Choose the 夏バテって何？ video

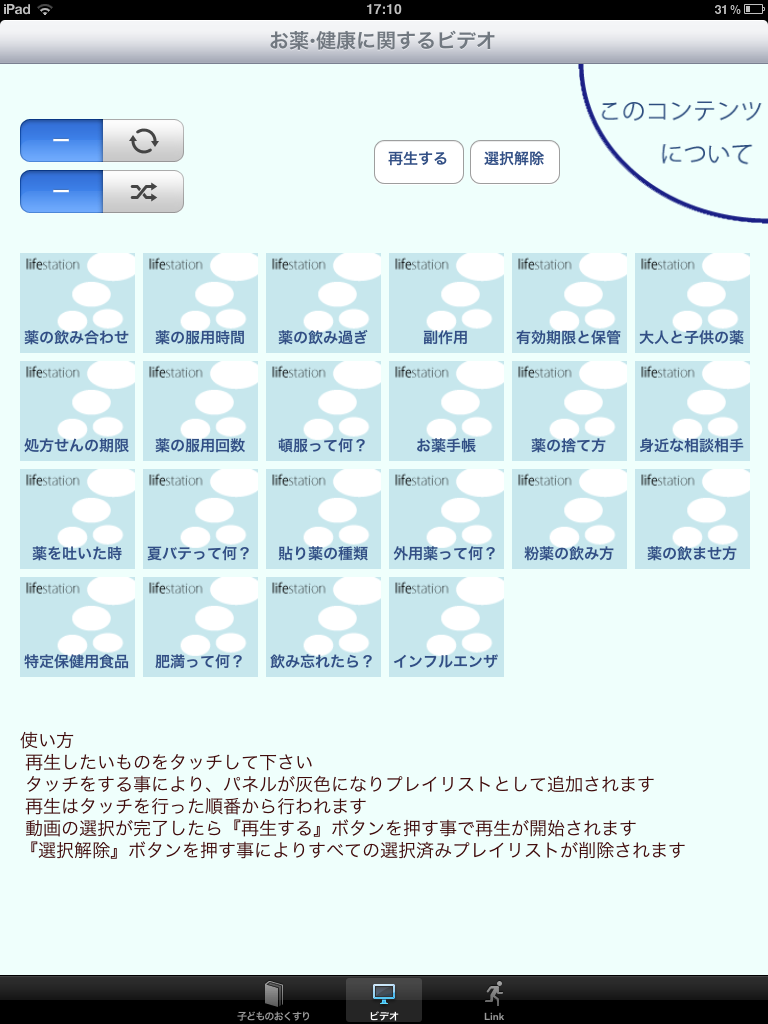(200, 519)
